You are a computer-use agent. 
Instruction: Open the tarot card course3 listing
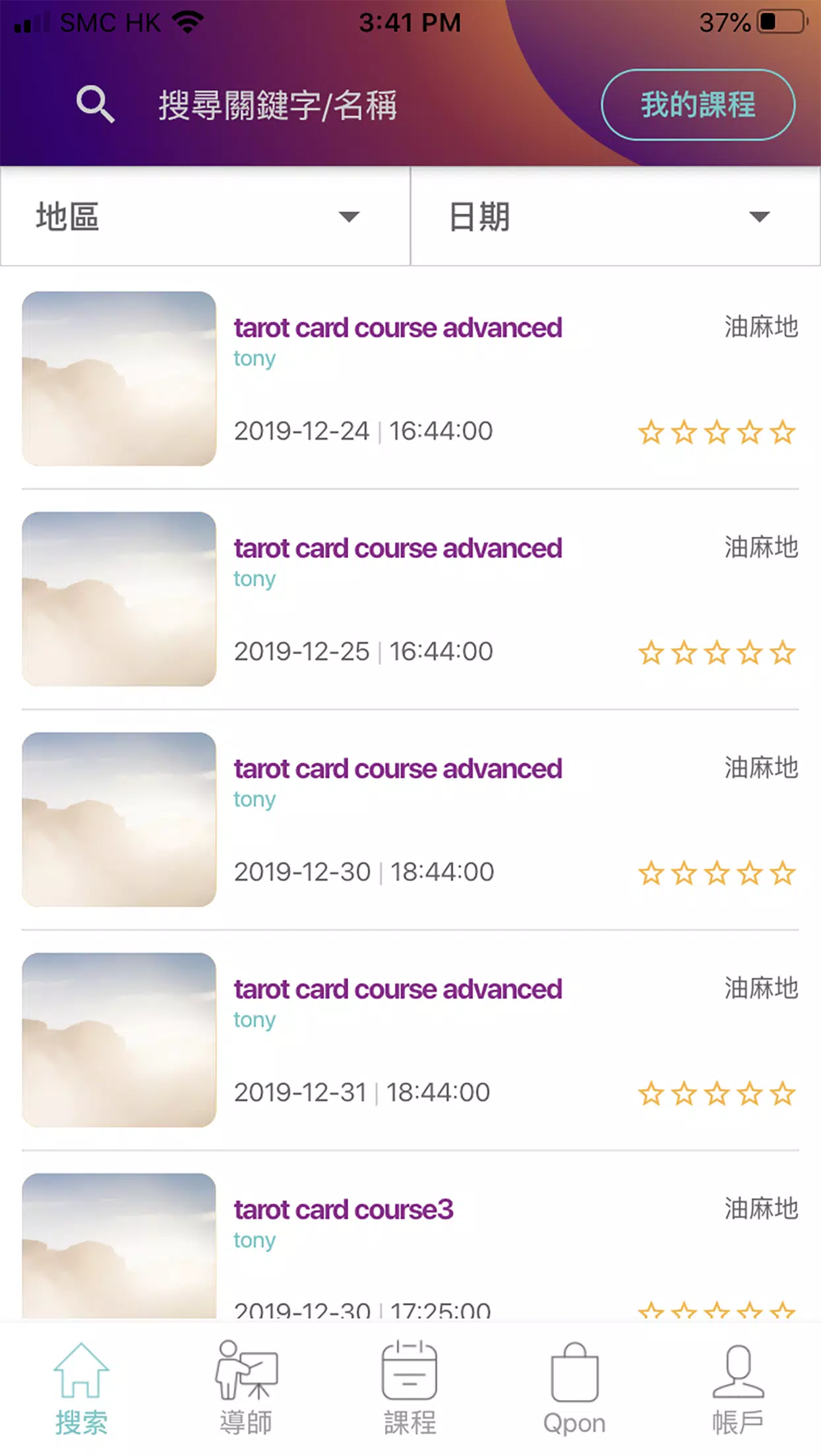tap(344, 1209)
